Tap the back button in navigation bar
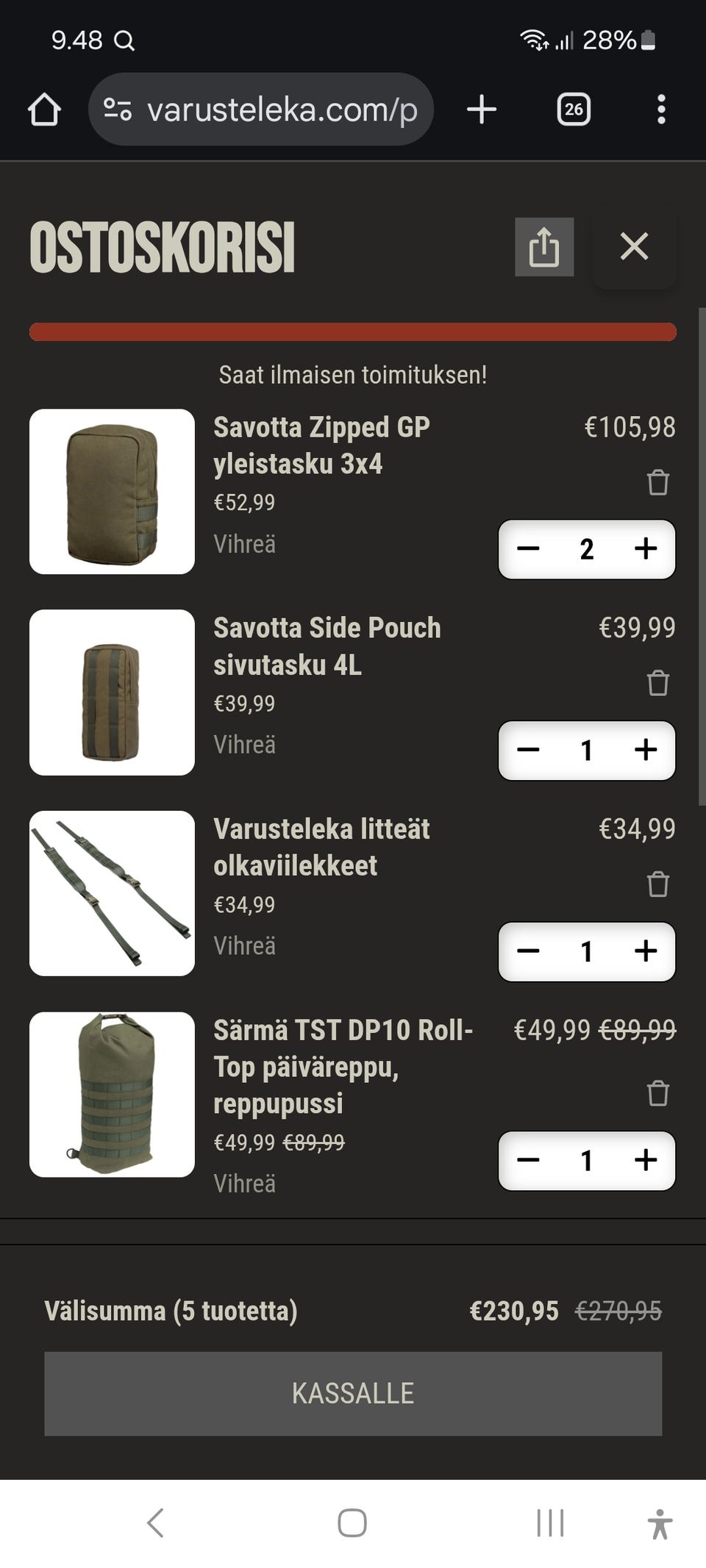Image resolution: width=706 pixels, height=1568 pixels. pos(155,1523)
